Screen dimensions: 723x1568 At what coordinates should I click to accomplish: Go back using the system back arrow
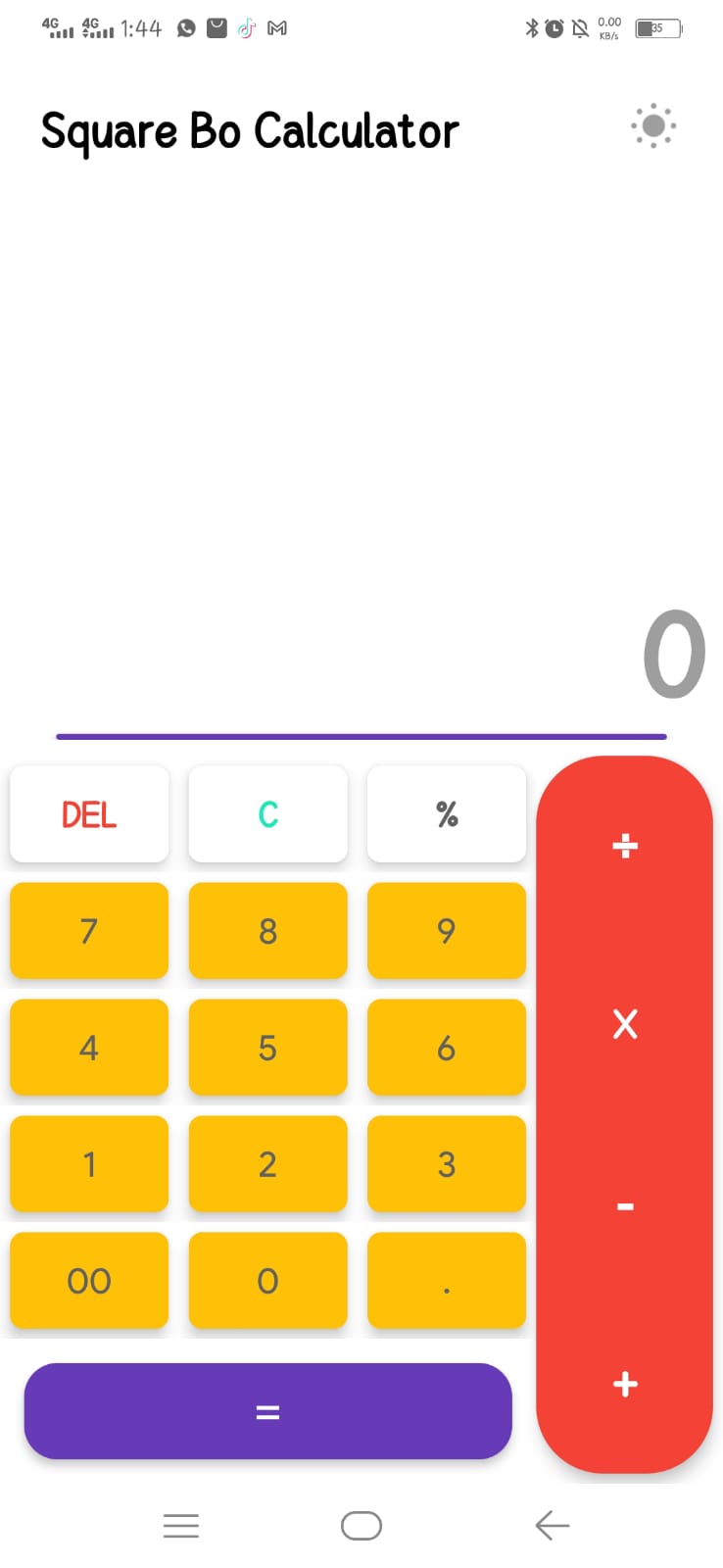[553, 1526]
